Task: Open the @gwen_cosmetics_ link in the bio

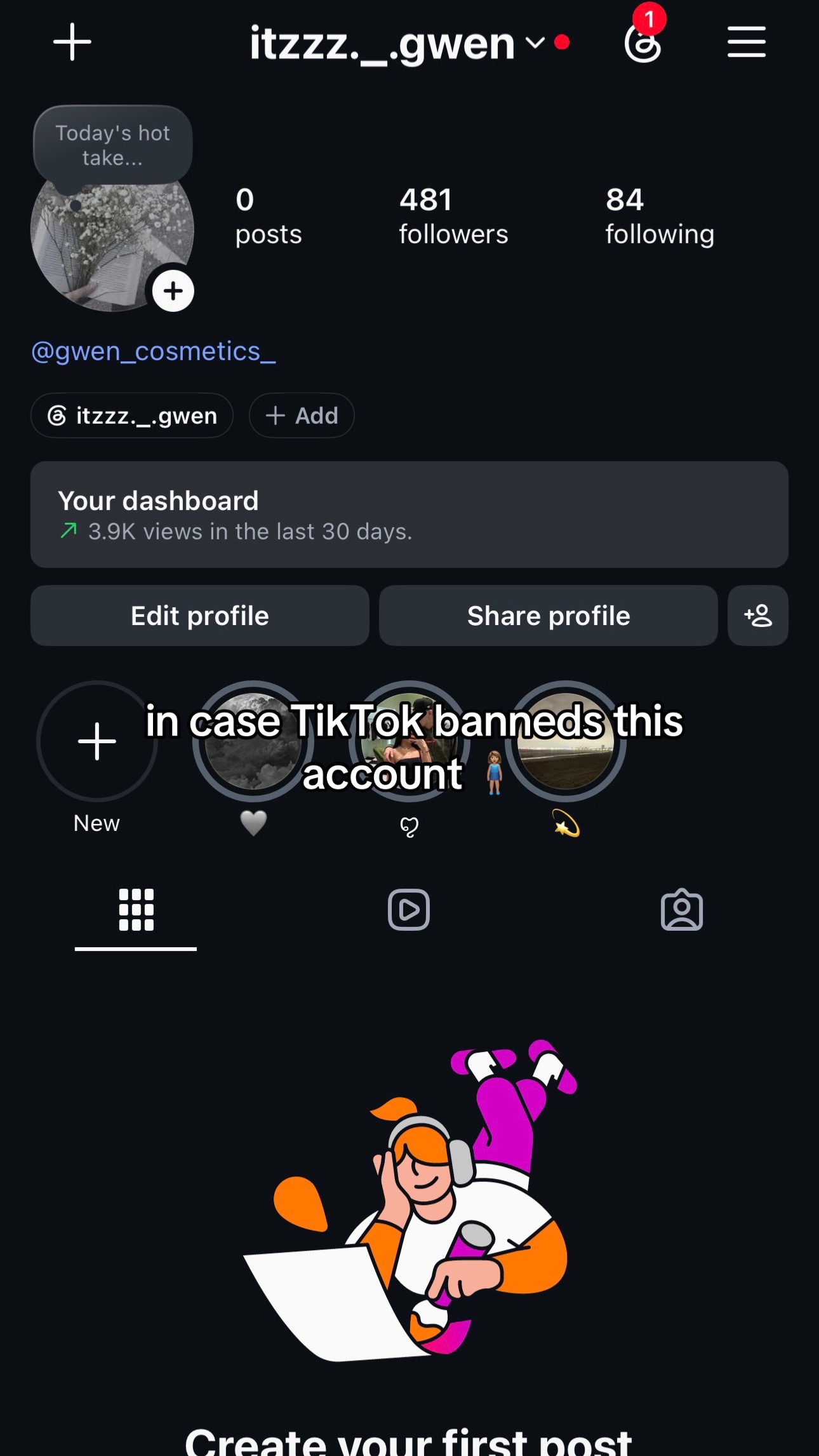Action: [x=154, y=351]
